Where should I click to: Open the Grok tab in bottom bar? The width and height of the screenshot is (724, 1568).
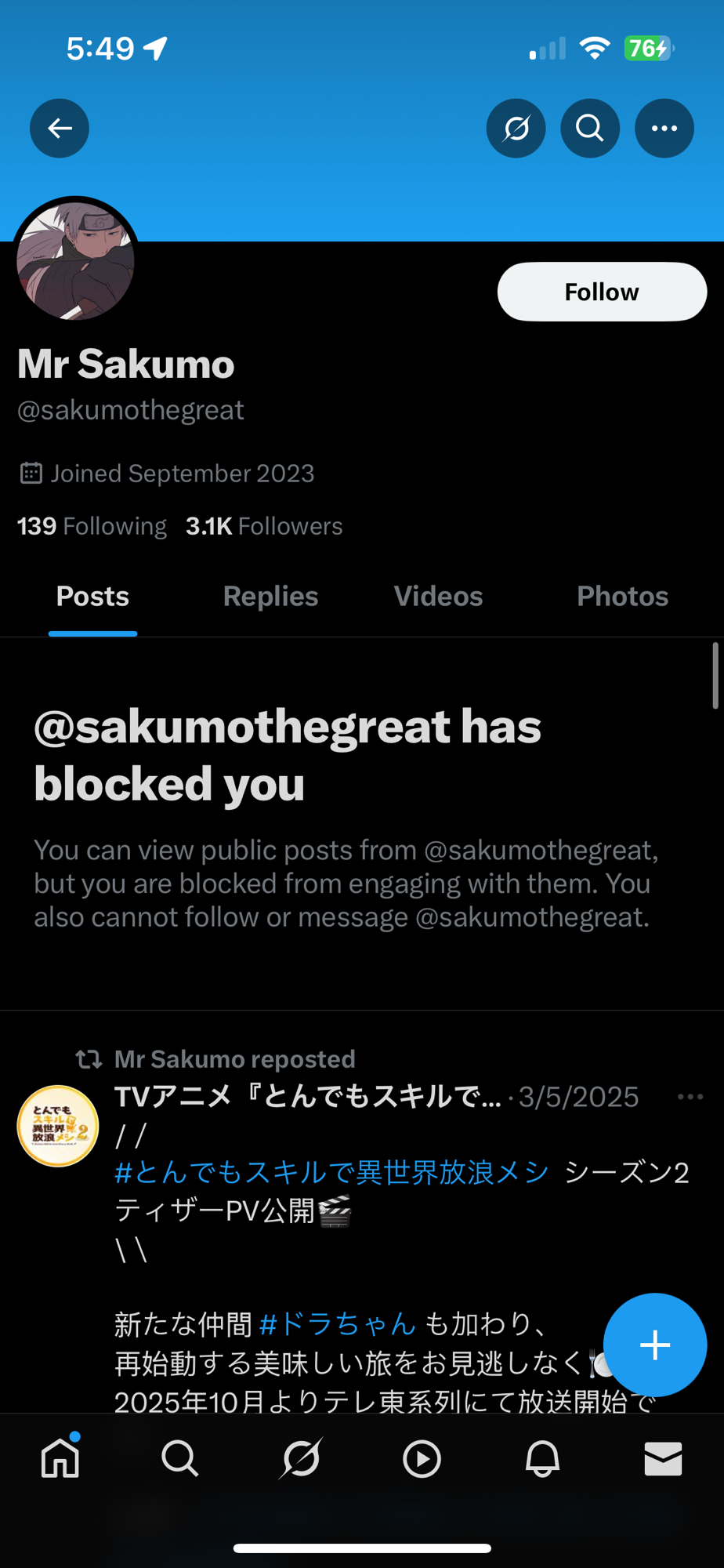[301, 1459]
